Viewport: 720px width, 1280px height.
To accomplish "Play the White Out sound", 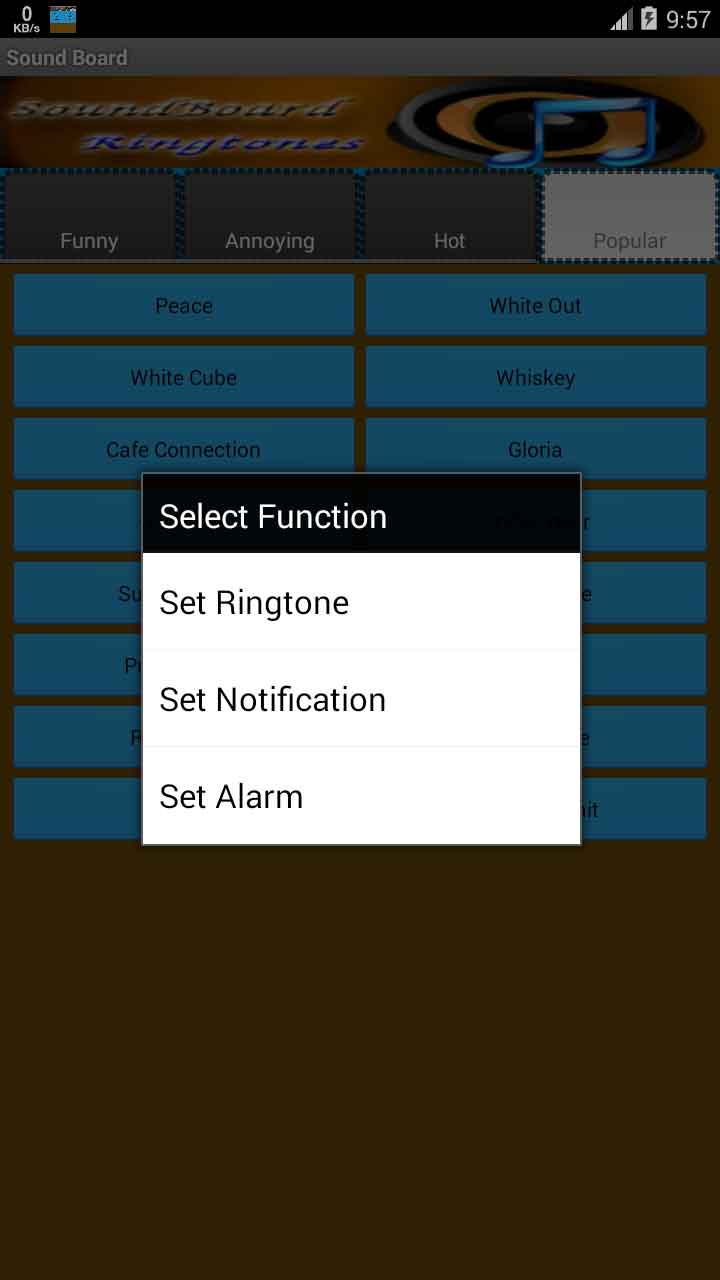I will coord(535,305).
